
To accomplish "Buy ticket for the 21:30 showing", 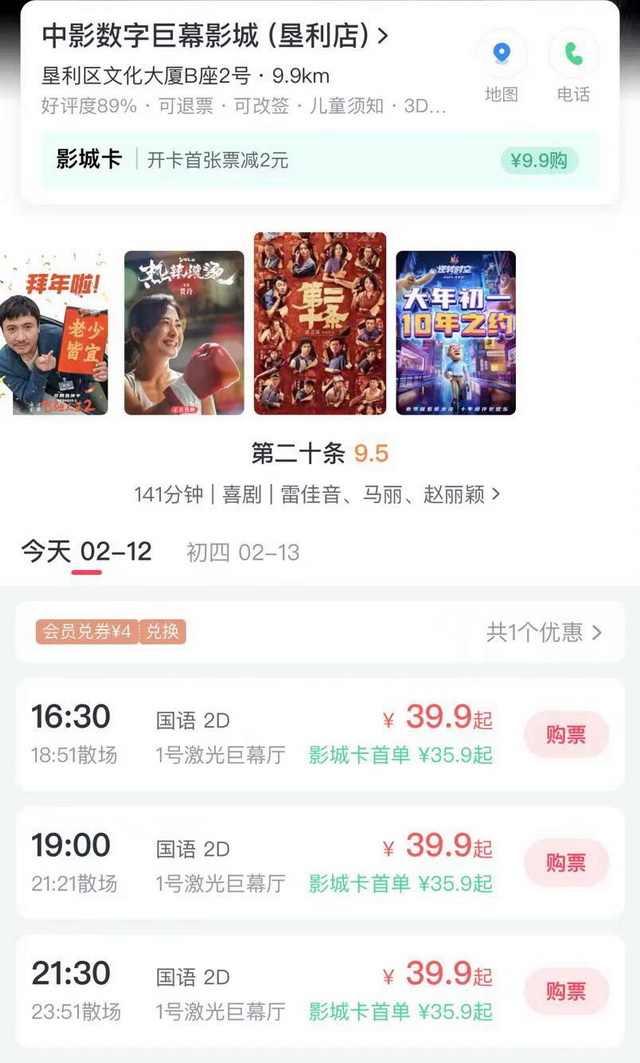I will pos(566,991).
